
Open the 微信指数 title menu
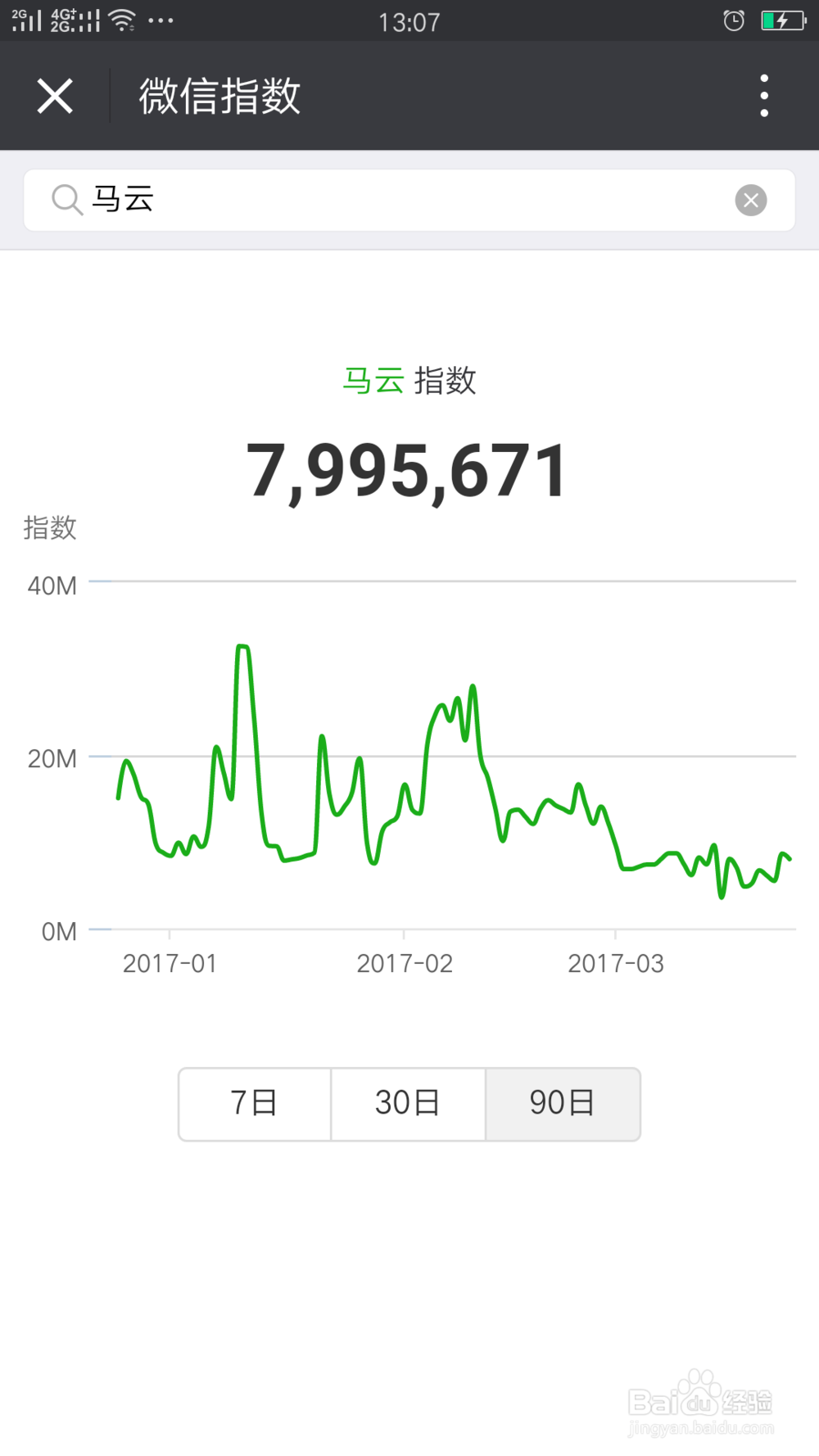pyautogui.click(x=219, y=95)
